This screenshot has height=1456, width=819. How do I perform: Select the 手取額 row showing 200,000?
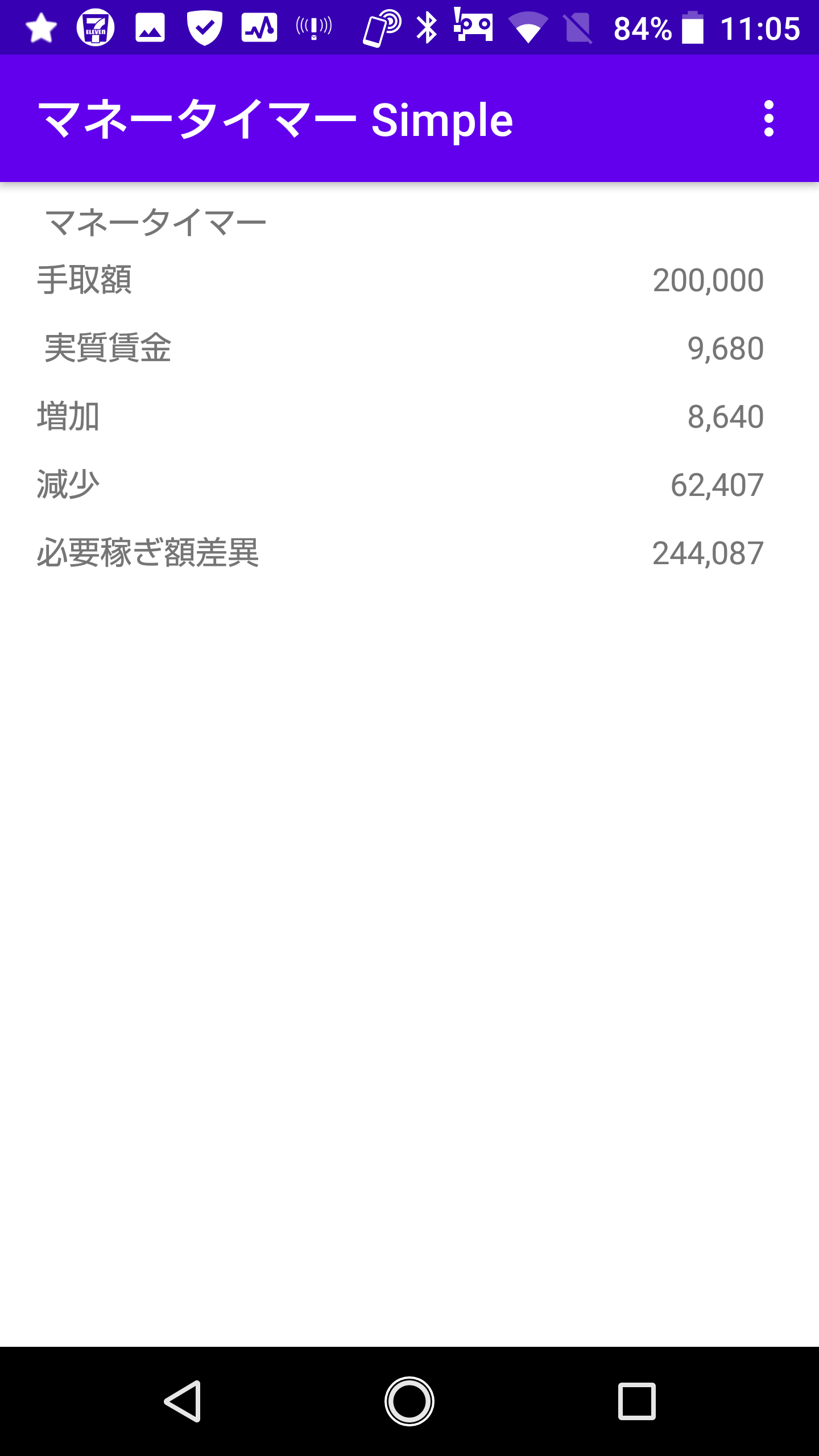(409, 280)
